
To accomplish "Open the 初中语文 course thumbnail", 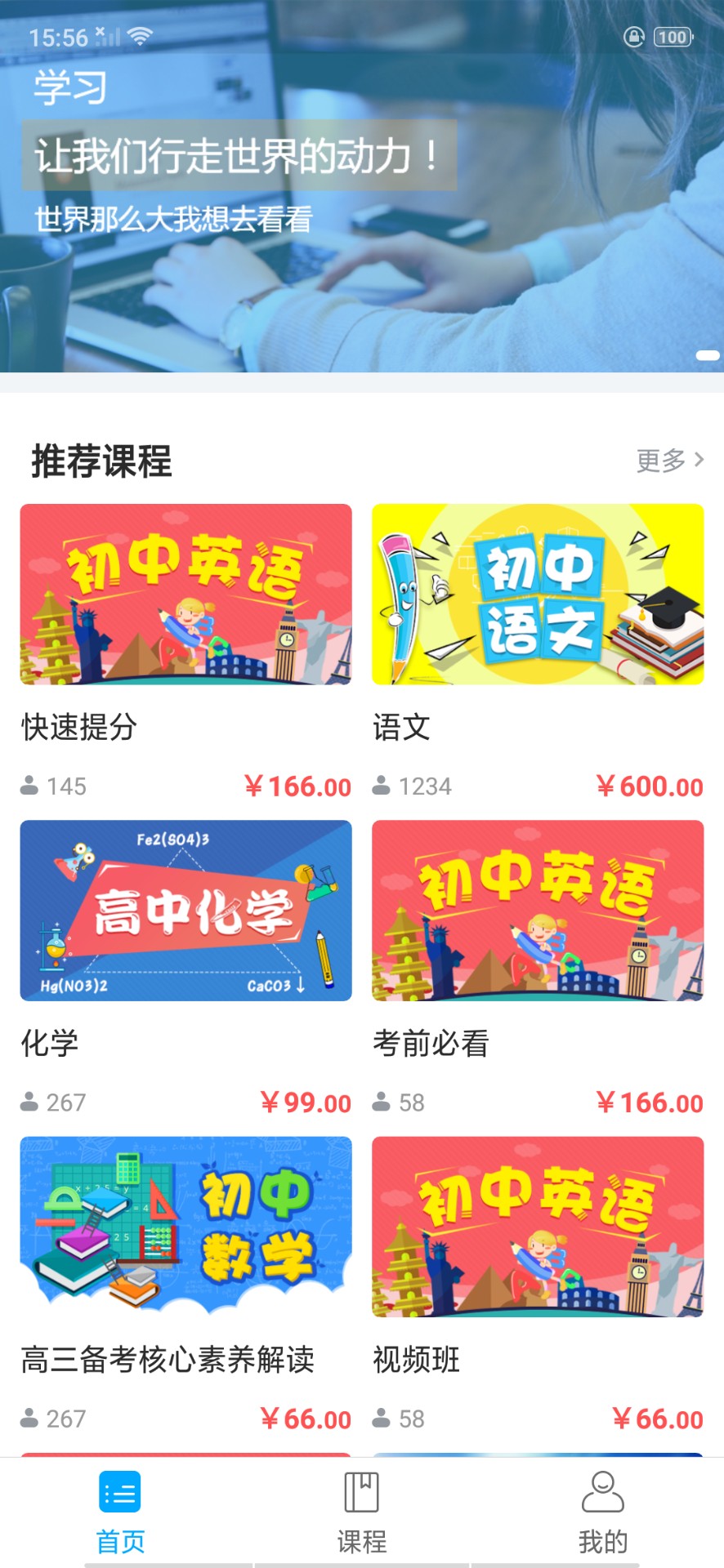I will [538, 595].
